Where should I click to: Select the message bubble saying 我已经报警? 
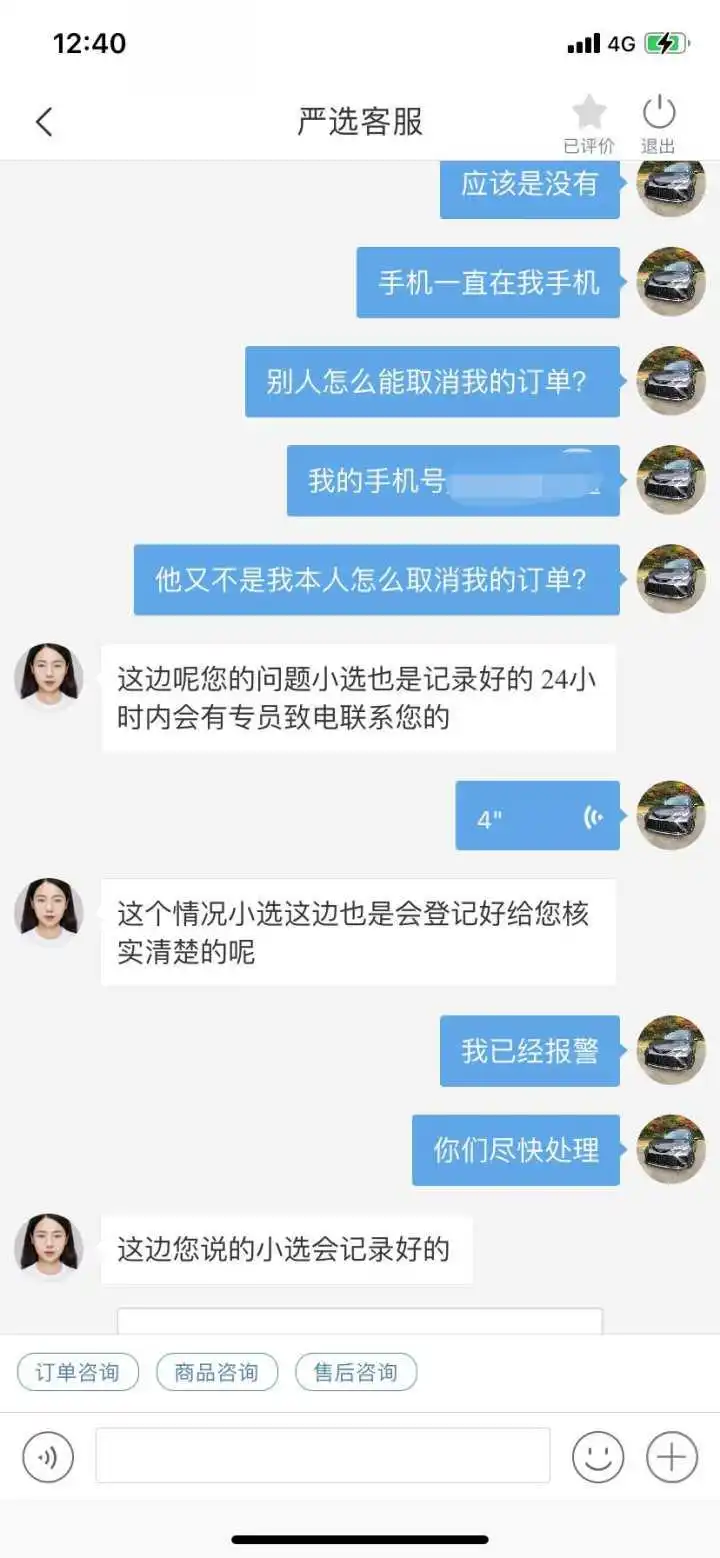[x=528, y=1051]
